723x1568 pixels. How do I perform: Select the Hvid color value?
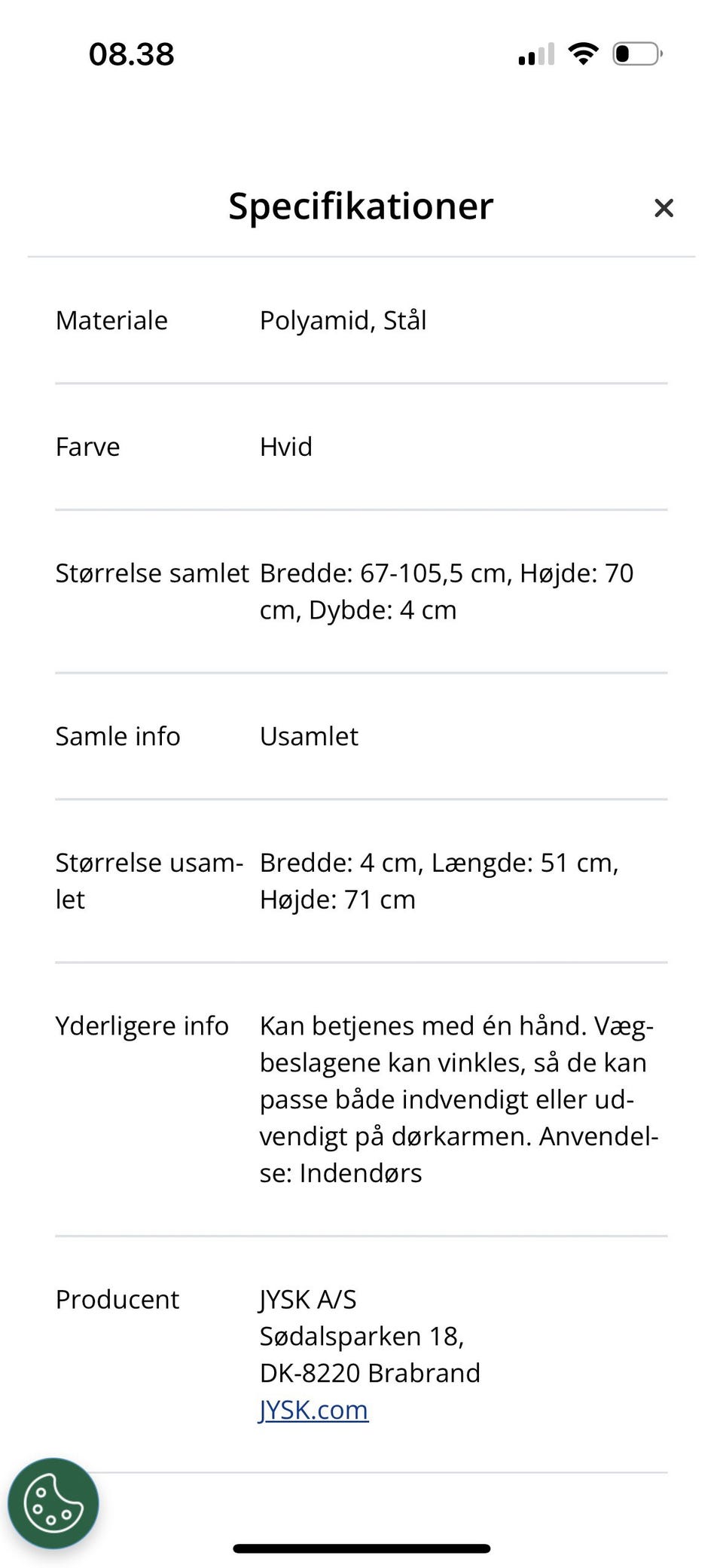pos(285,446)
